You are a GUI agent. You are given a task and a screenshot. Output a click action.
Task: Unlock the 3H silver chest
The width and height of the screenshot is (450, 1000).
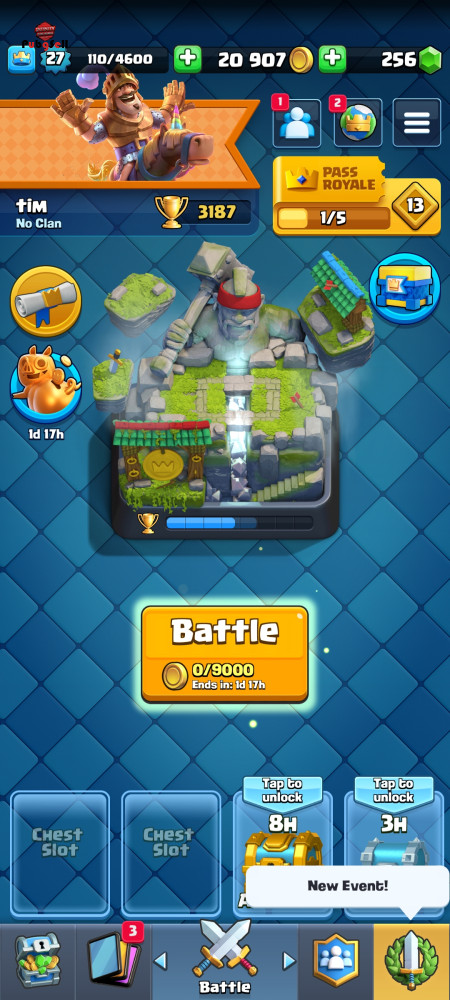[393, 829]
